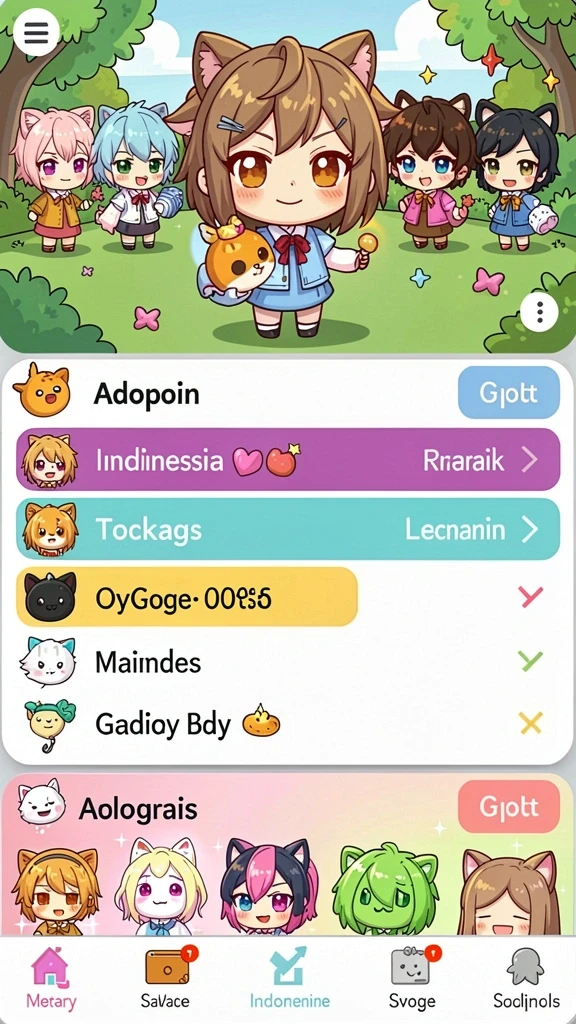The image size is (576, 1024).
Task: Open the Indinessia row
Action: tap(288, 459)
